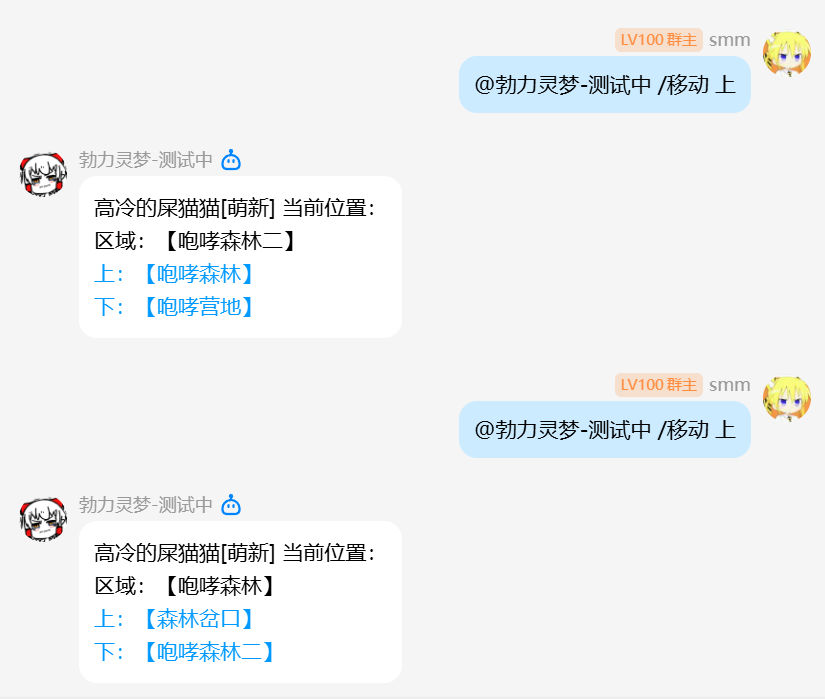Choose the 下:【咆哮森林二】 link
Screen dimensions: 825x699
186,652
